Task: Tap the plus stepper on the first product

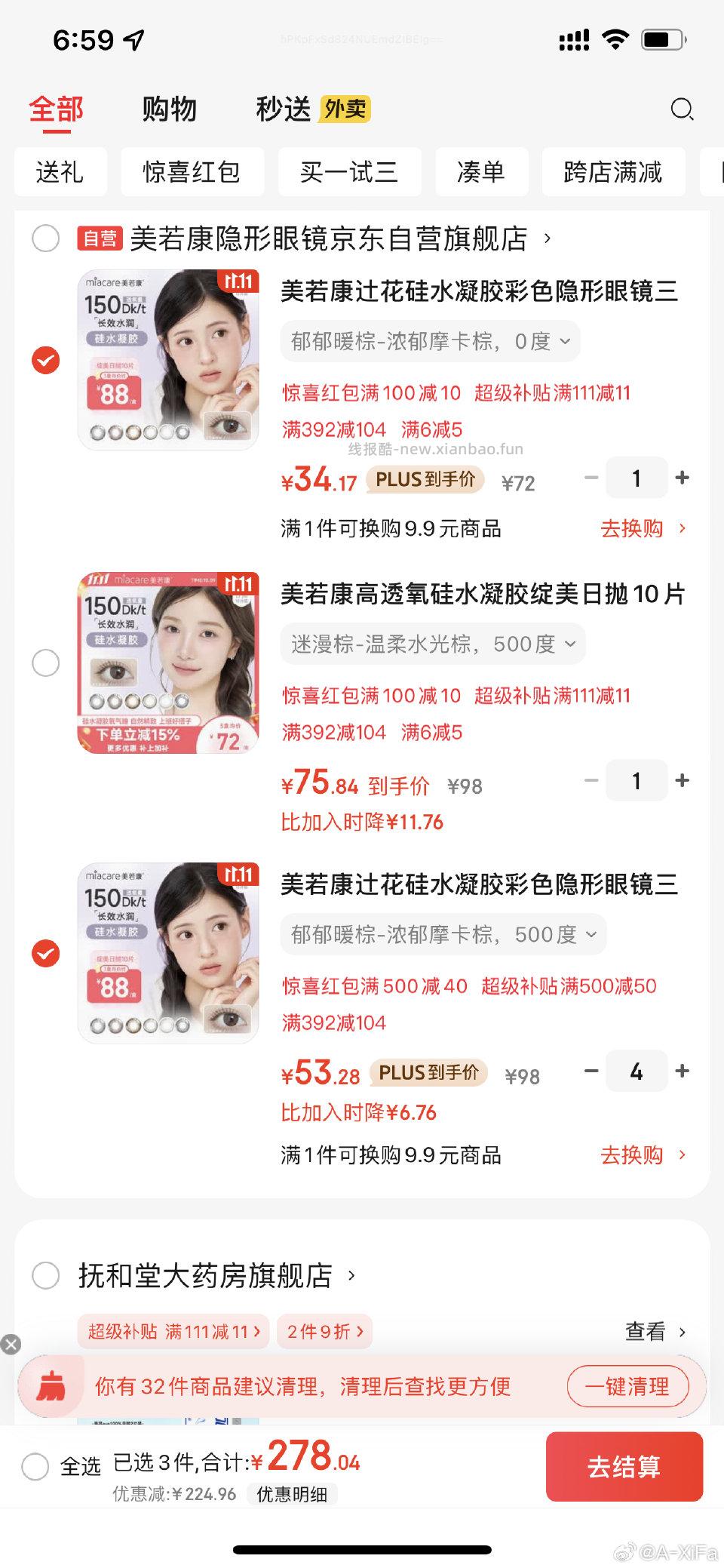Action: [x=682, y=478]
